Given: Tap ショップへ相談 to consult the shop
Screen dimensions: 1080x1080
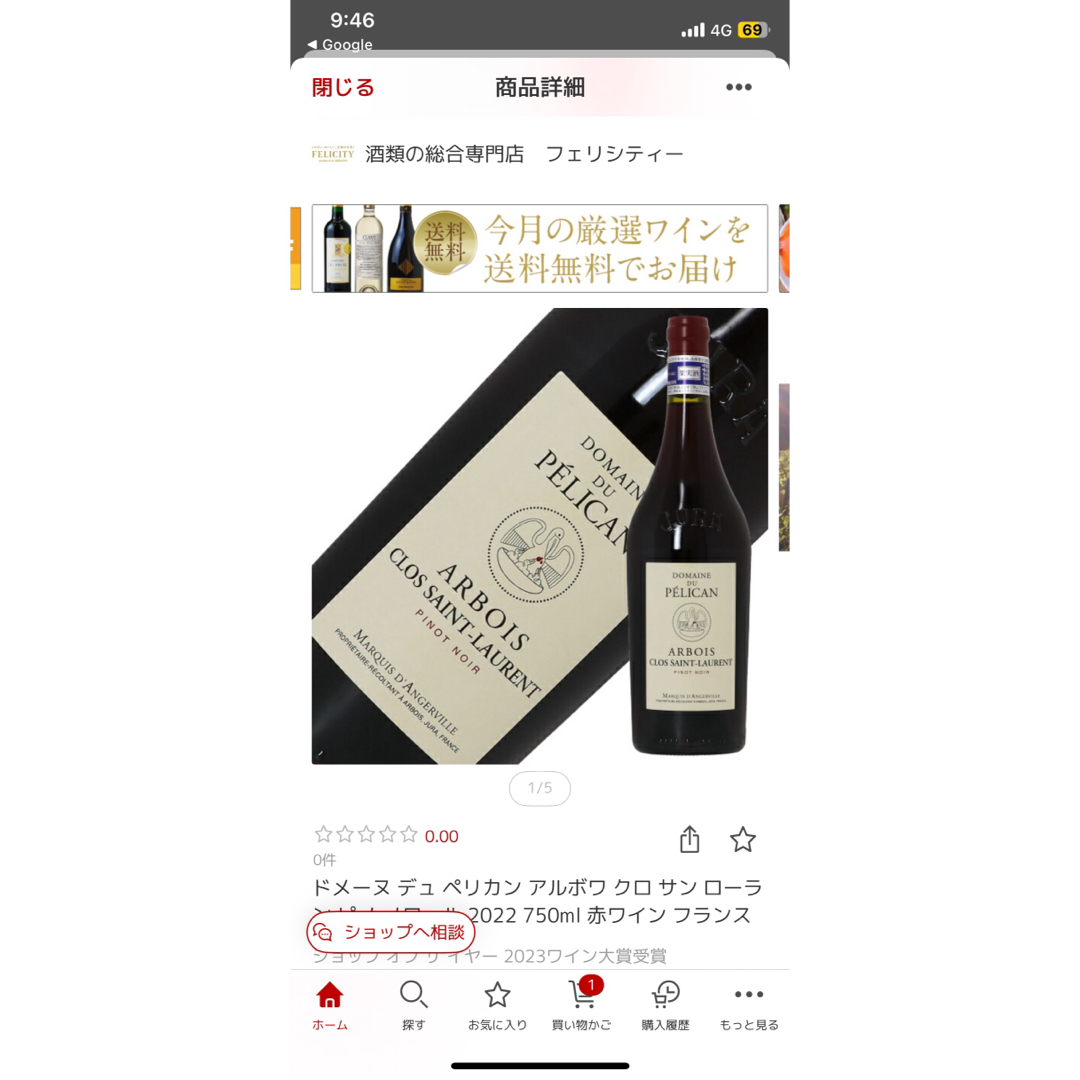Looking at the screenshot, I should click(x=391, y=932).
